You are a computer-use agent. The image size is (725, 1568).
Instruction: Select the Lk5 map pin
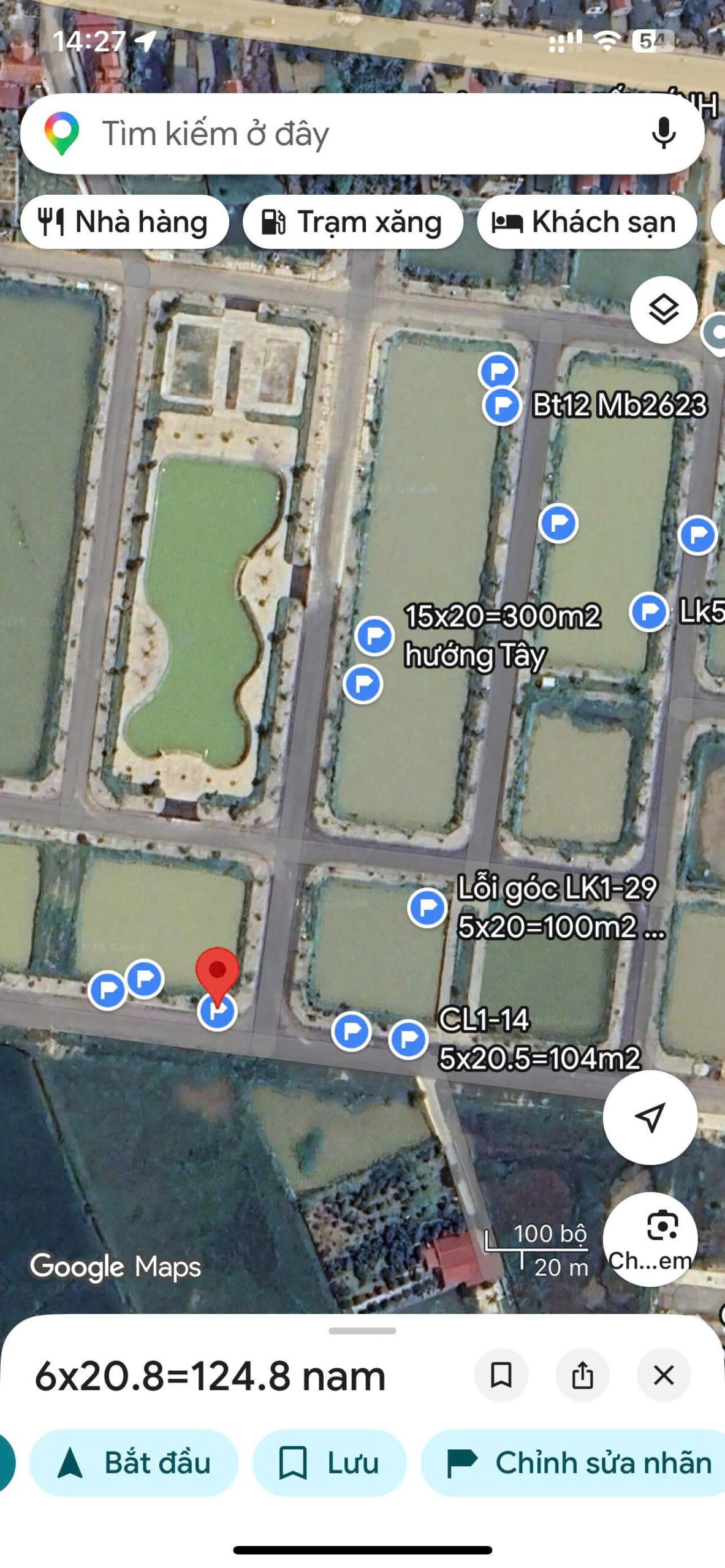pos(649,612)
